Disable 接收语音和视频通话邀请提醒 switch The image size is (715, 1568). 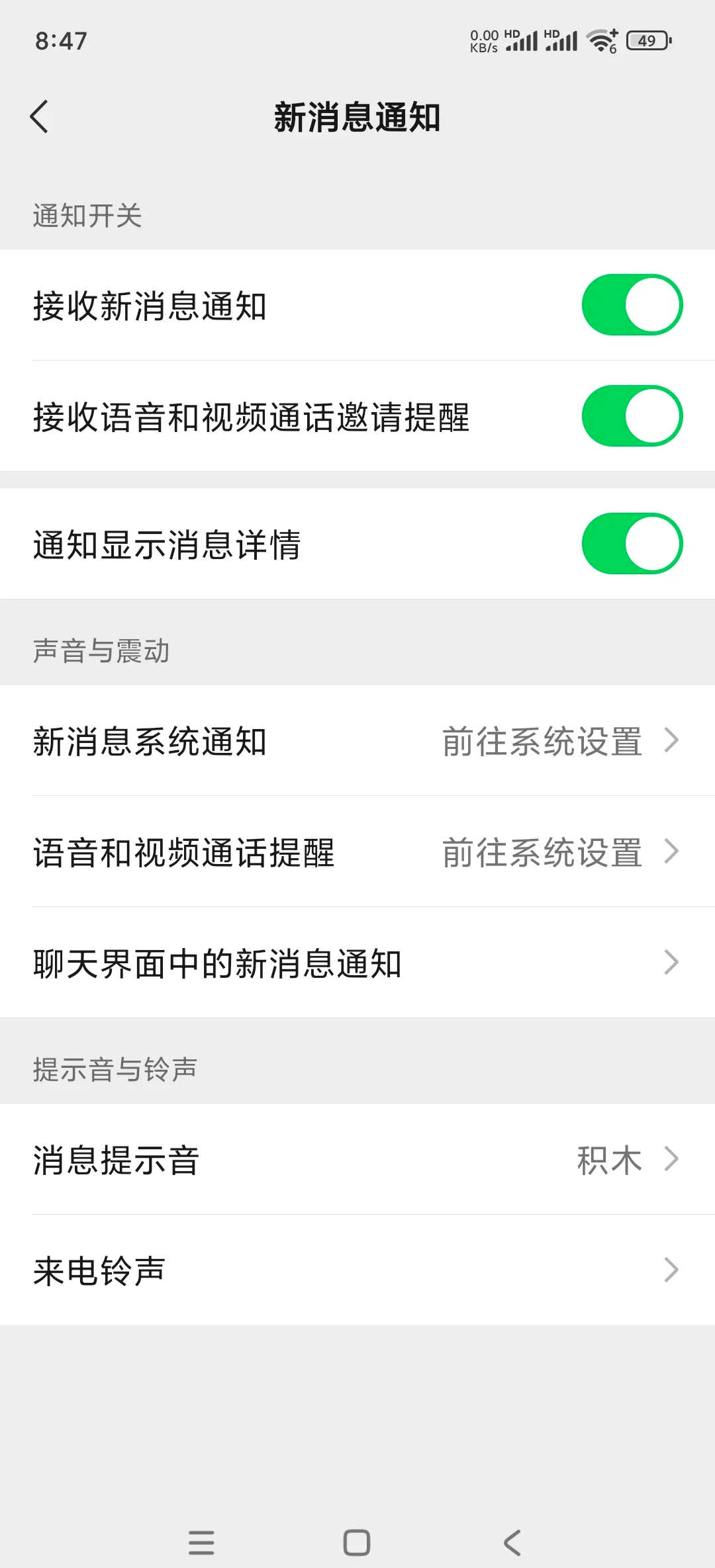click(x=632, y=416)
